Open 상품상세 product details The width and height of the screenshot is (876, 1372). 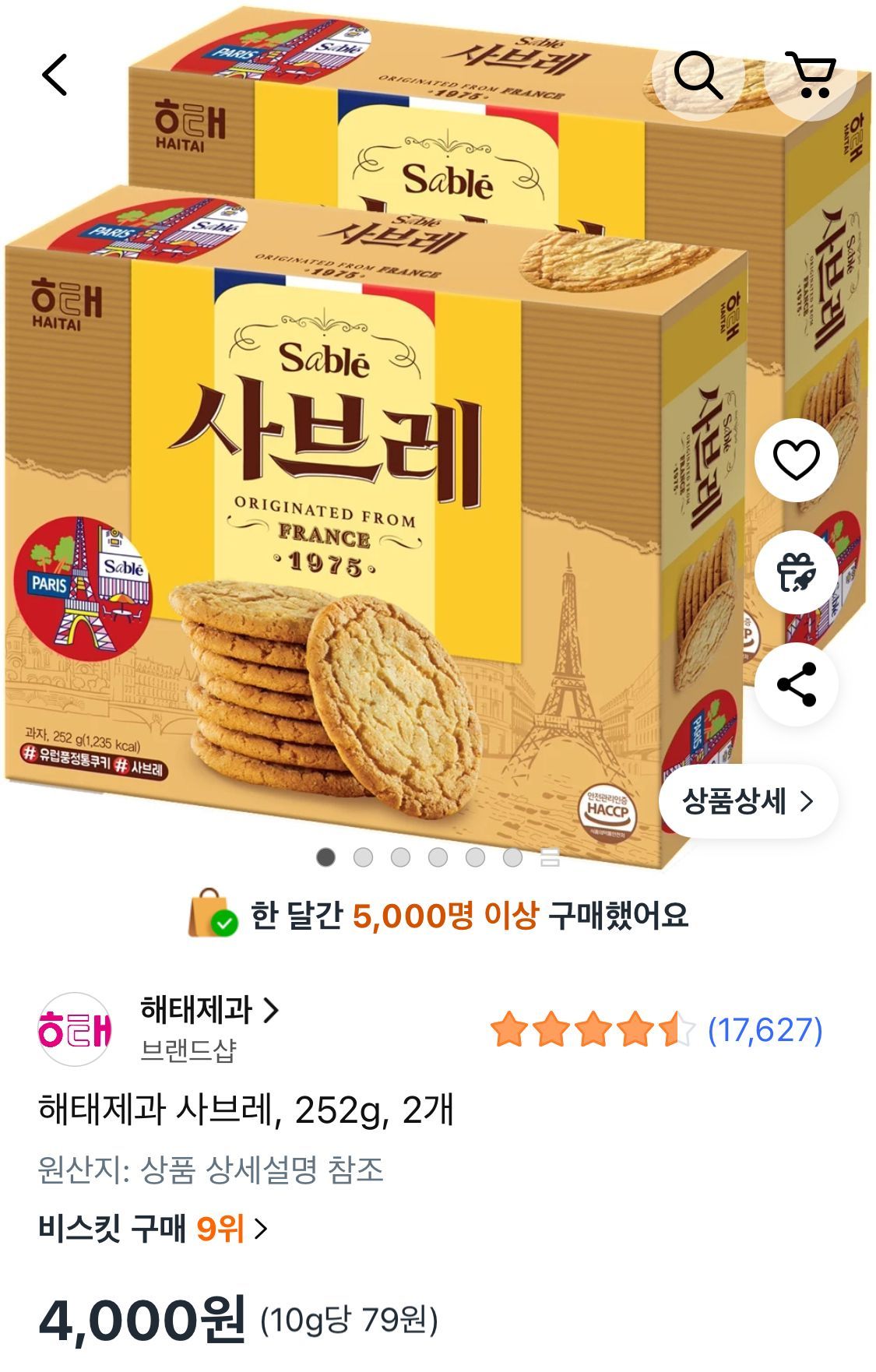point(748,801)
